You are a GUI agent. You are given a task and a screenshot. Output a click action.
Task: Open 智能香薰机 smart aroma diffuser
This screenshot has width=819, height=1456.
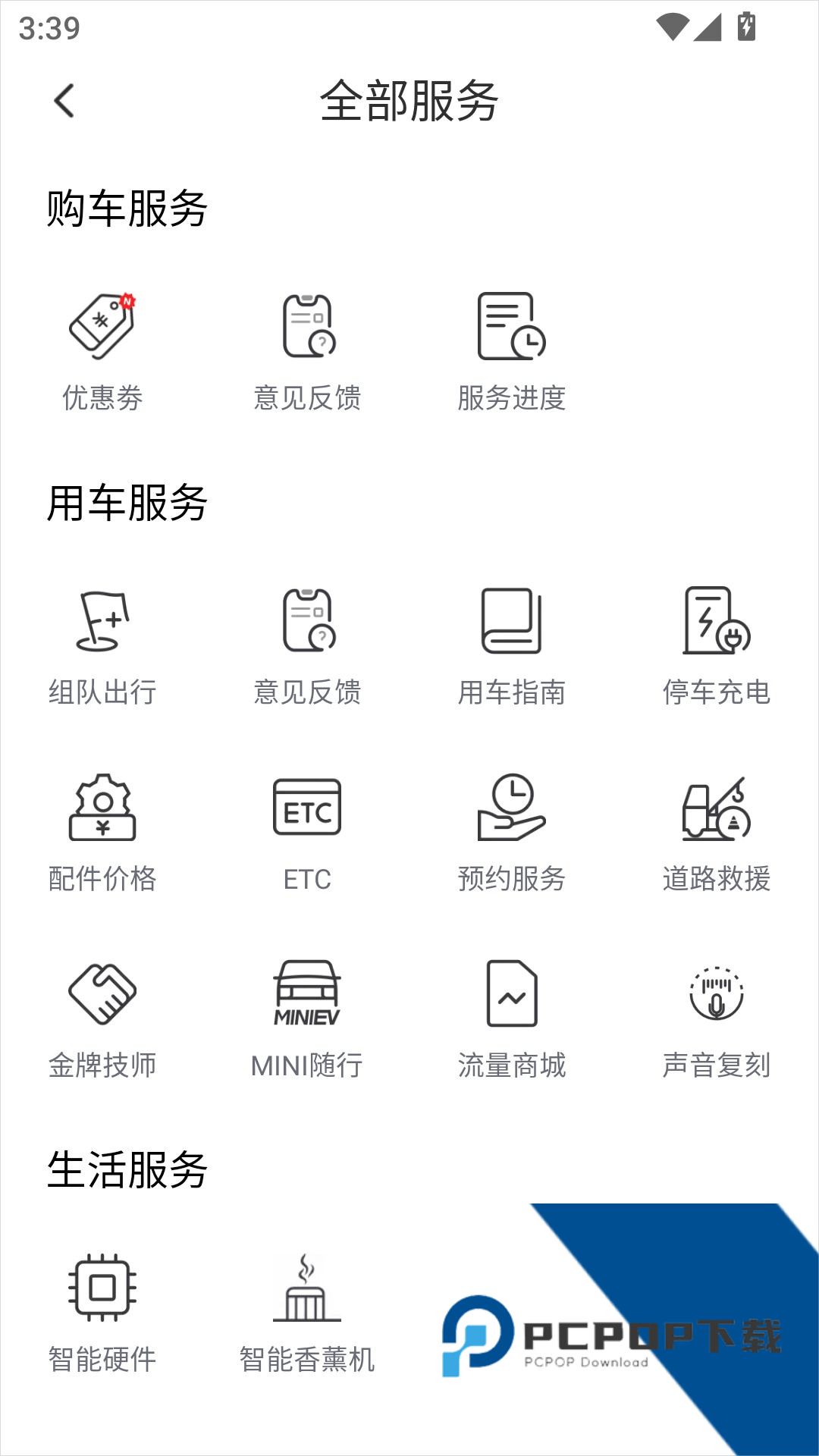(x=307, y=1312)
